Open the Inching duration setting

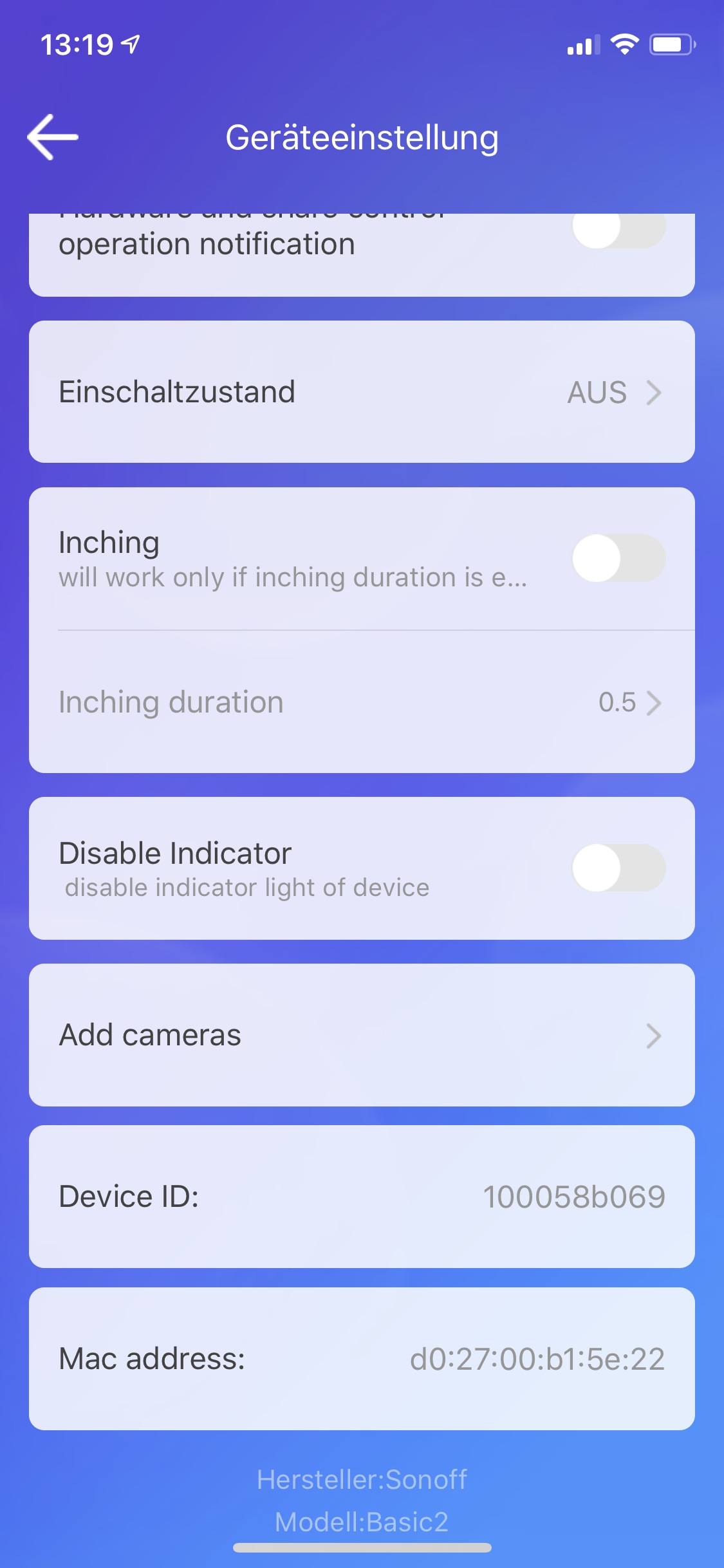[362, 702]
